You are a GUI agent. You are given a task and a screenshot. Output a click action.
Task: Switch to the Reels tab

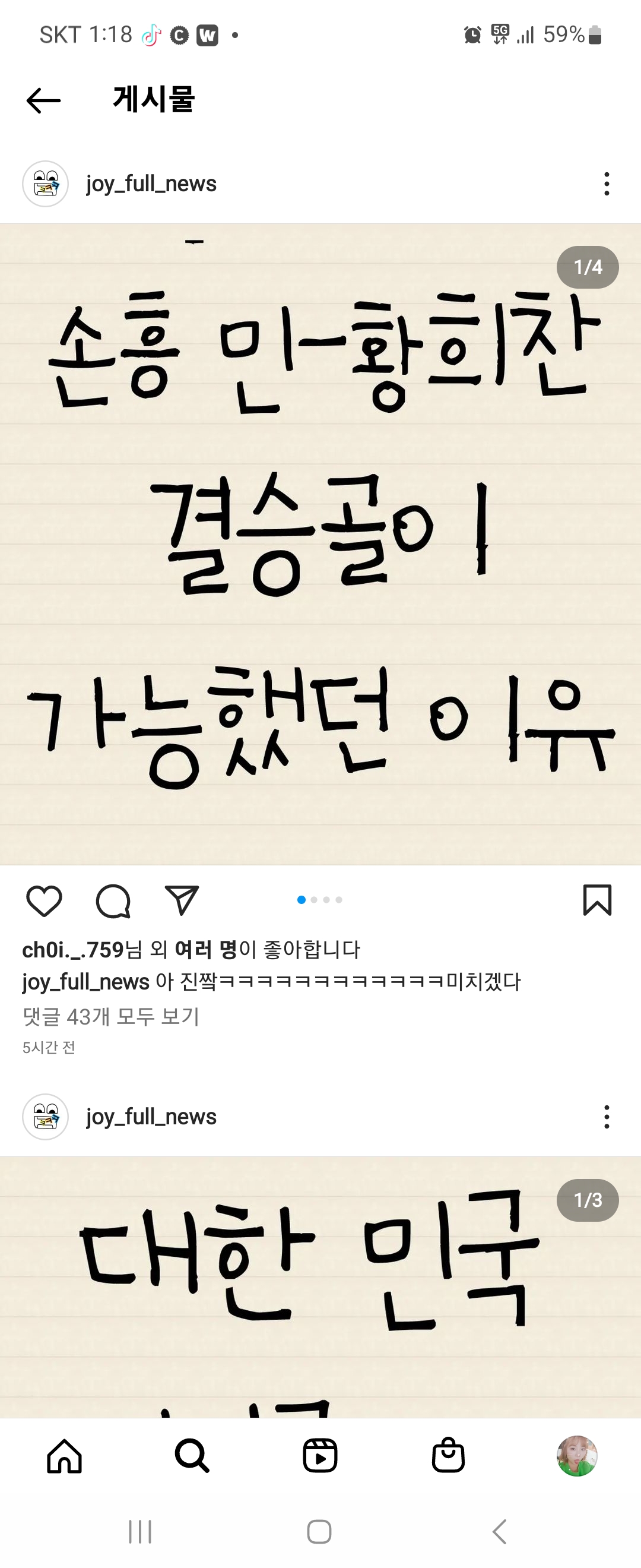[x=320, y=1456]
